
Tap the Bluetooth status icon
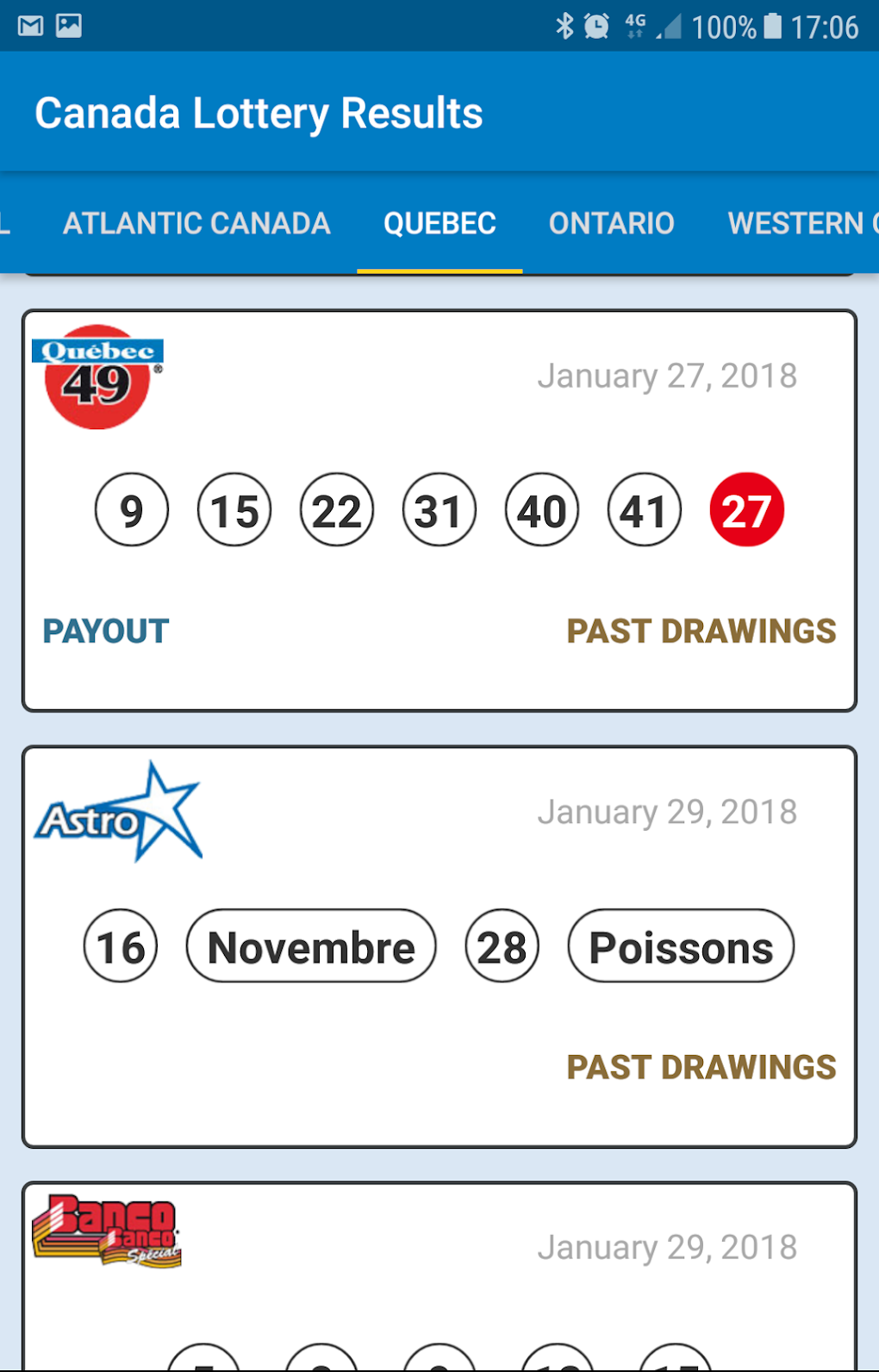coord(564,25)
